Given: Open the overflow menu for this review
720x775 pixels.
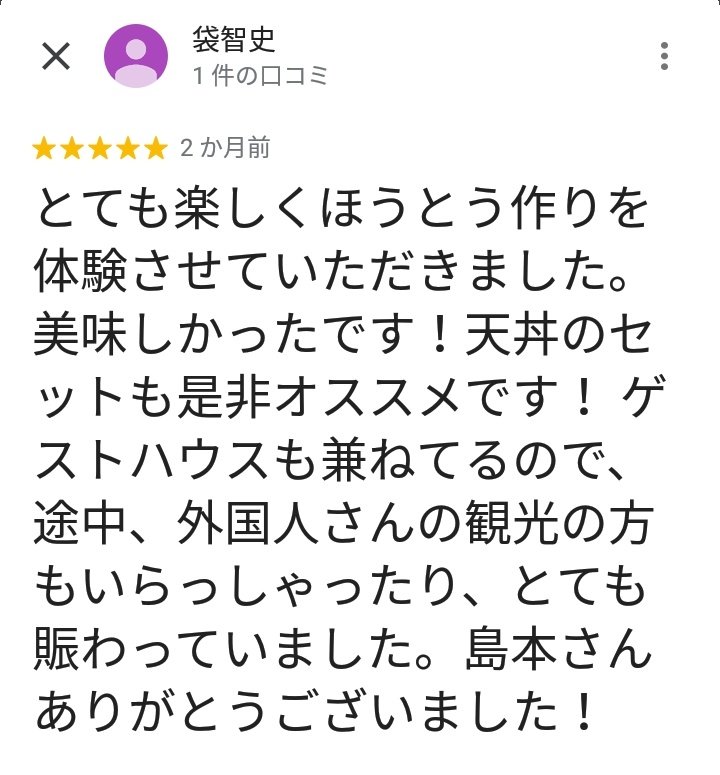Looking at the screenshot, I should [x=665, y=56].
